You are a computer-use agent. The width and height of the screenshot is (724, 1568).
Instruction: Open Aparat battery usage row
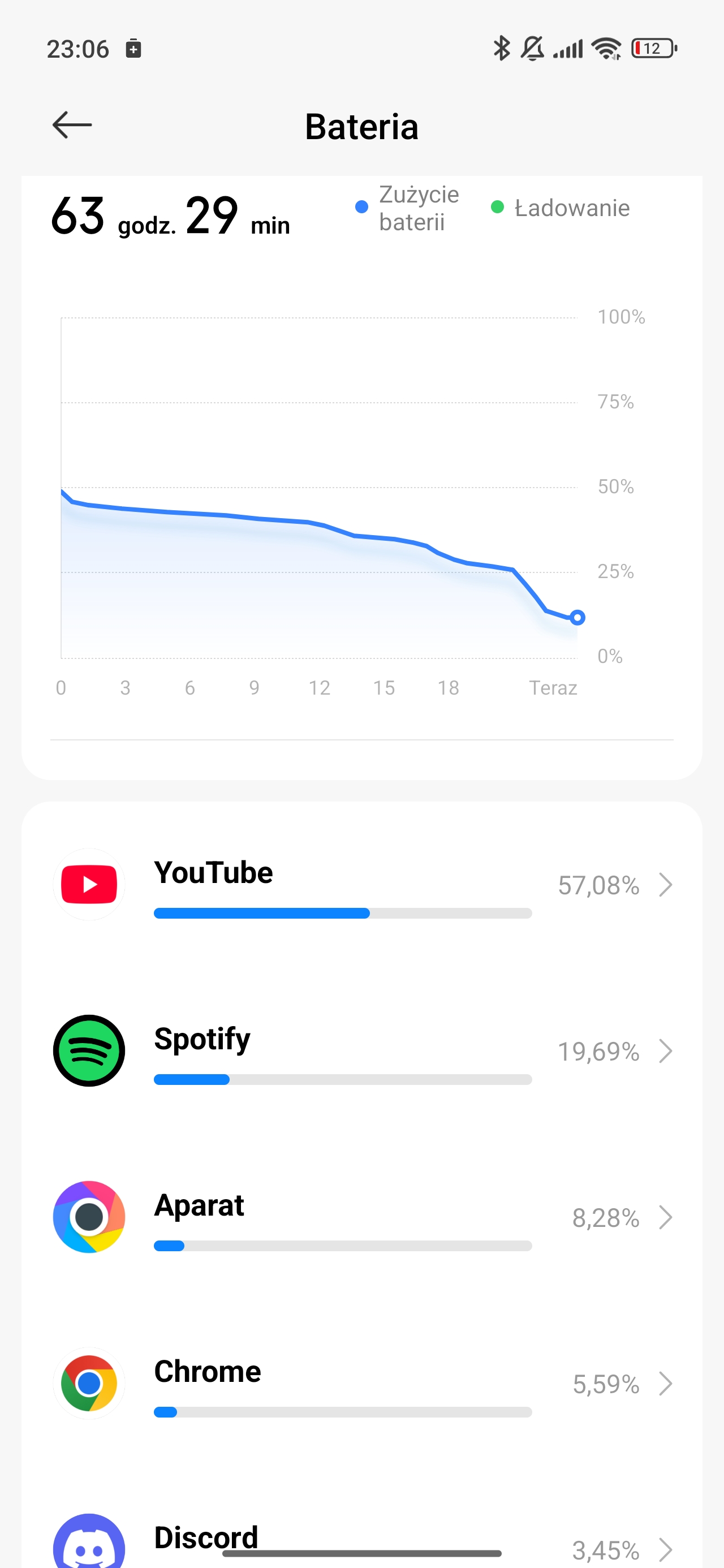pos(361,1217)
